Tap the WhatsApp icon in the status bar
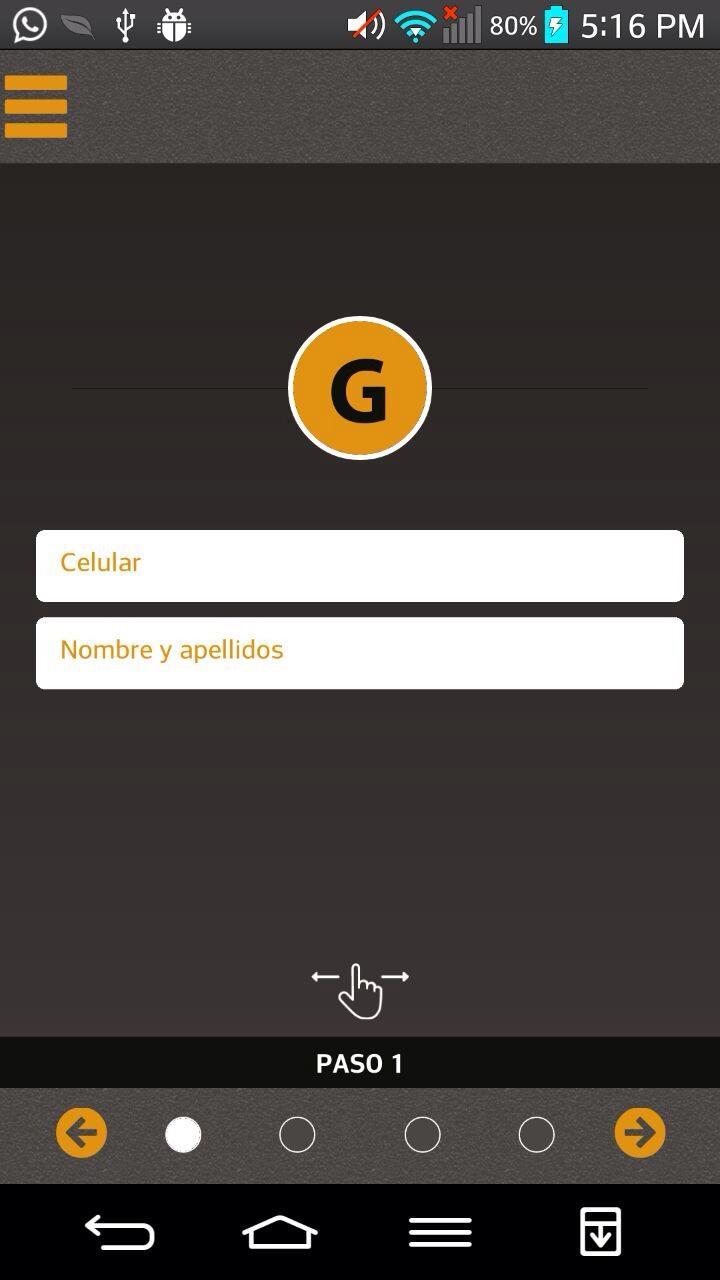 coord(27,25)
